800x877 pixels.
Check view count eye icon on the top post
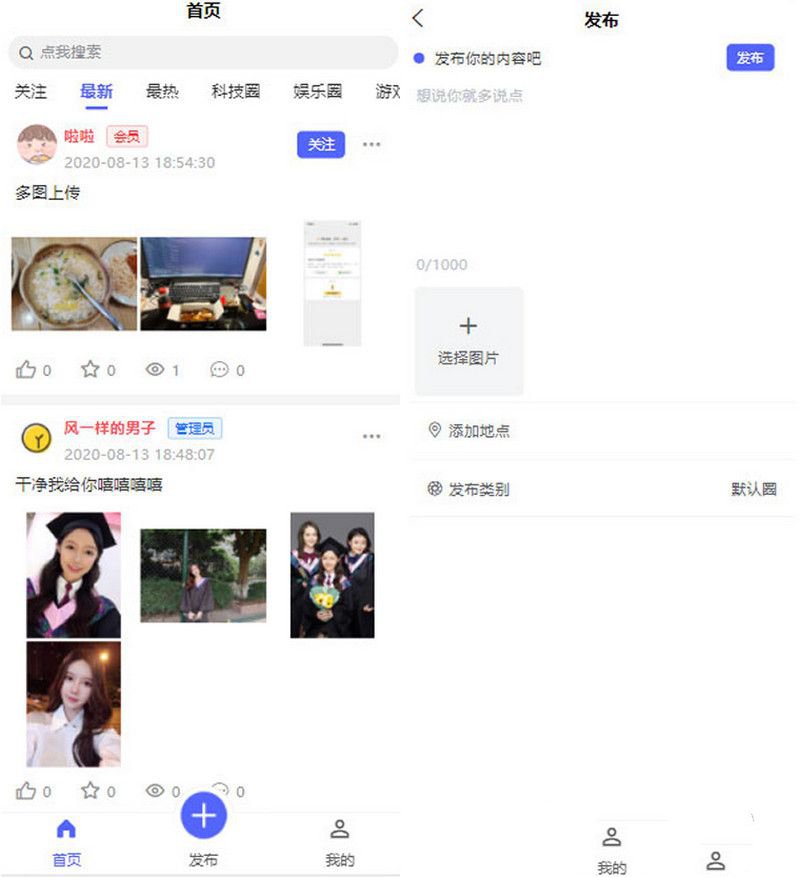coord(156,368)
